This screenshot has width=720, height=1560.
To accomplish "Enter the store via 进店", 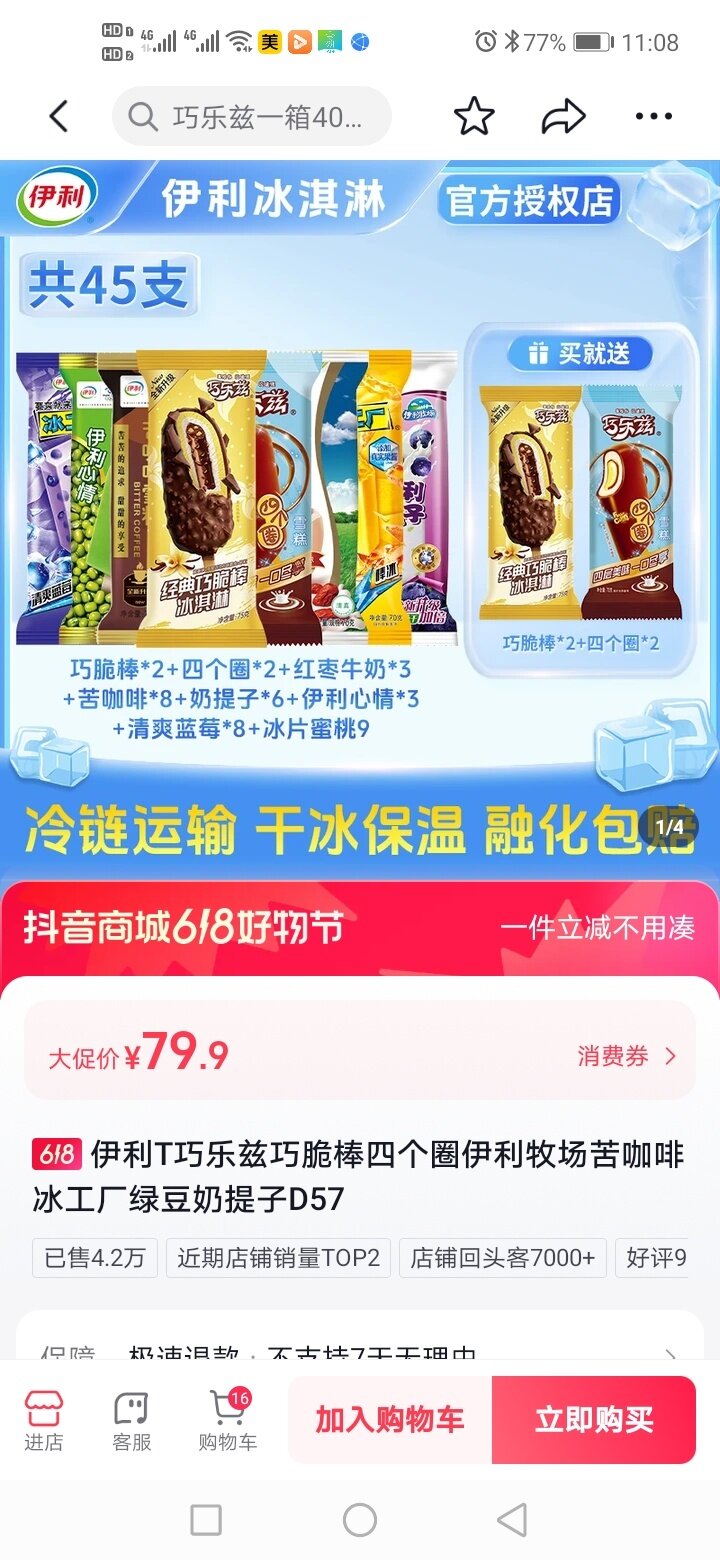I will [x=43, y=1420].
